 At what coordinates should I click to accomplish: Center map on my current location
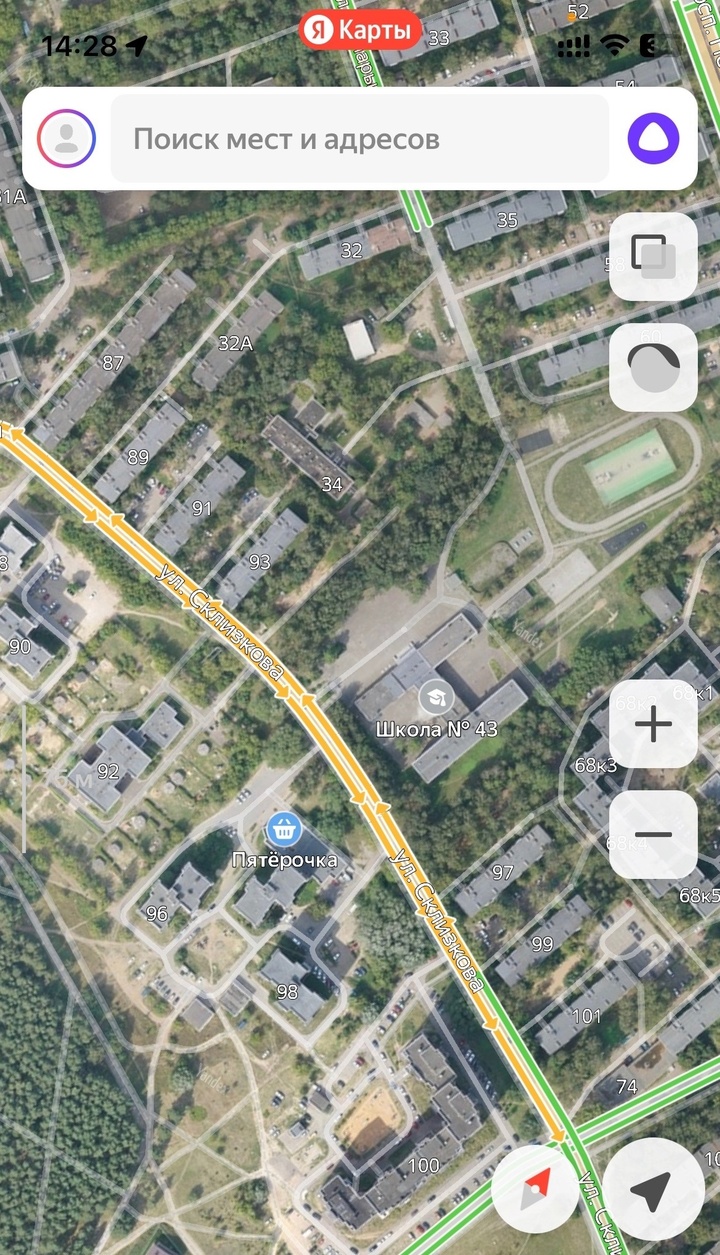click(x=653, y=1189)
